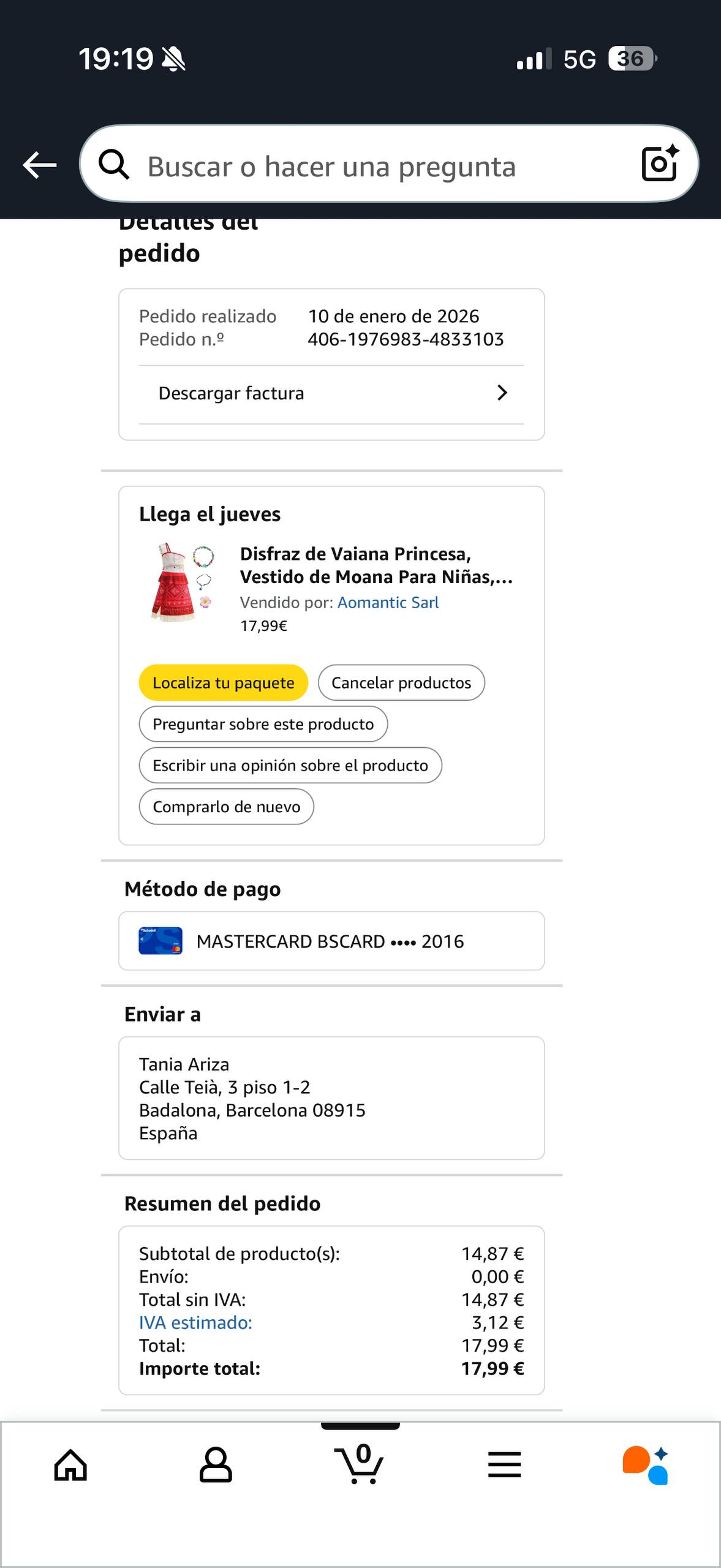Open Descargar factura row

(331, 393)
